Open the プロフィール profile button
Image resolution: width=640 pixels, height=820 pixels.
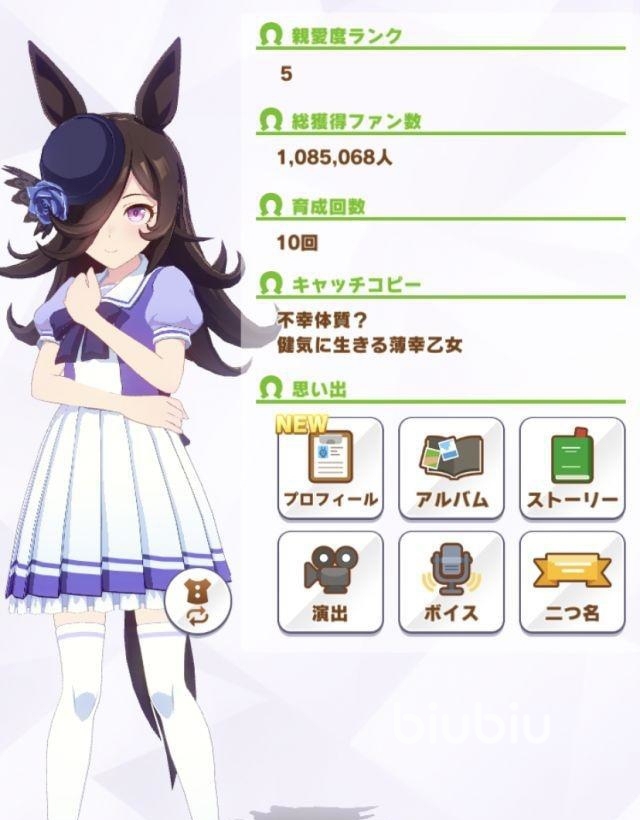tap(328, 468)
